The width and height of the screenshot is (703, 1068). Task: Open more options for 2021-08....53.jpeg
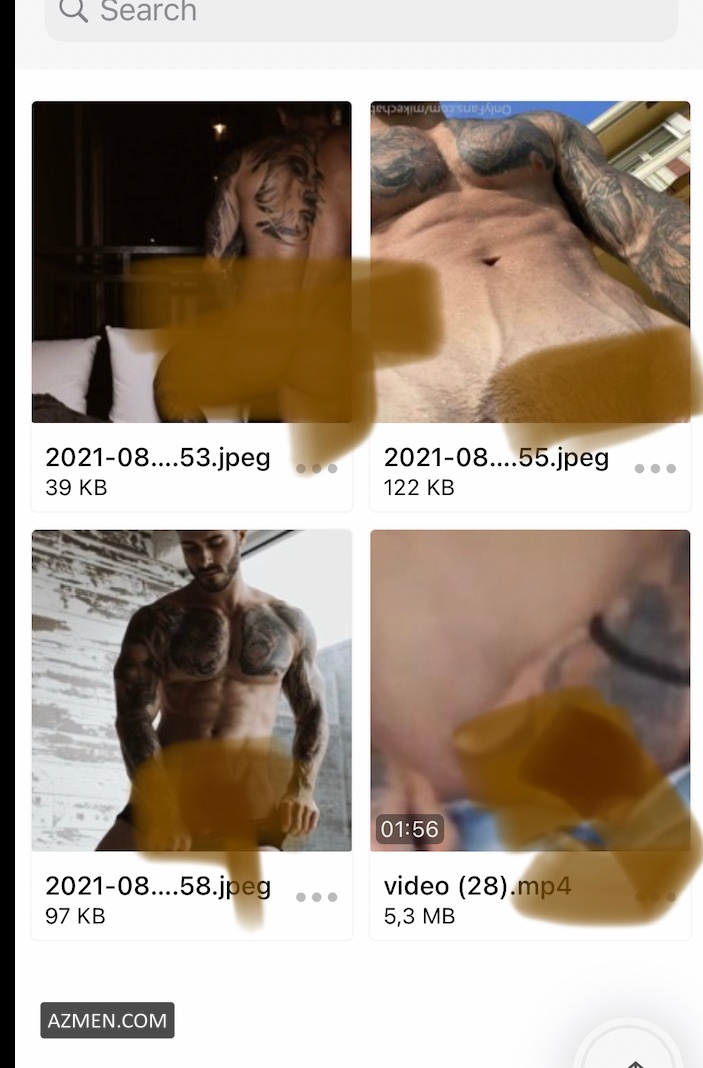[x=317, y=469]
